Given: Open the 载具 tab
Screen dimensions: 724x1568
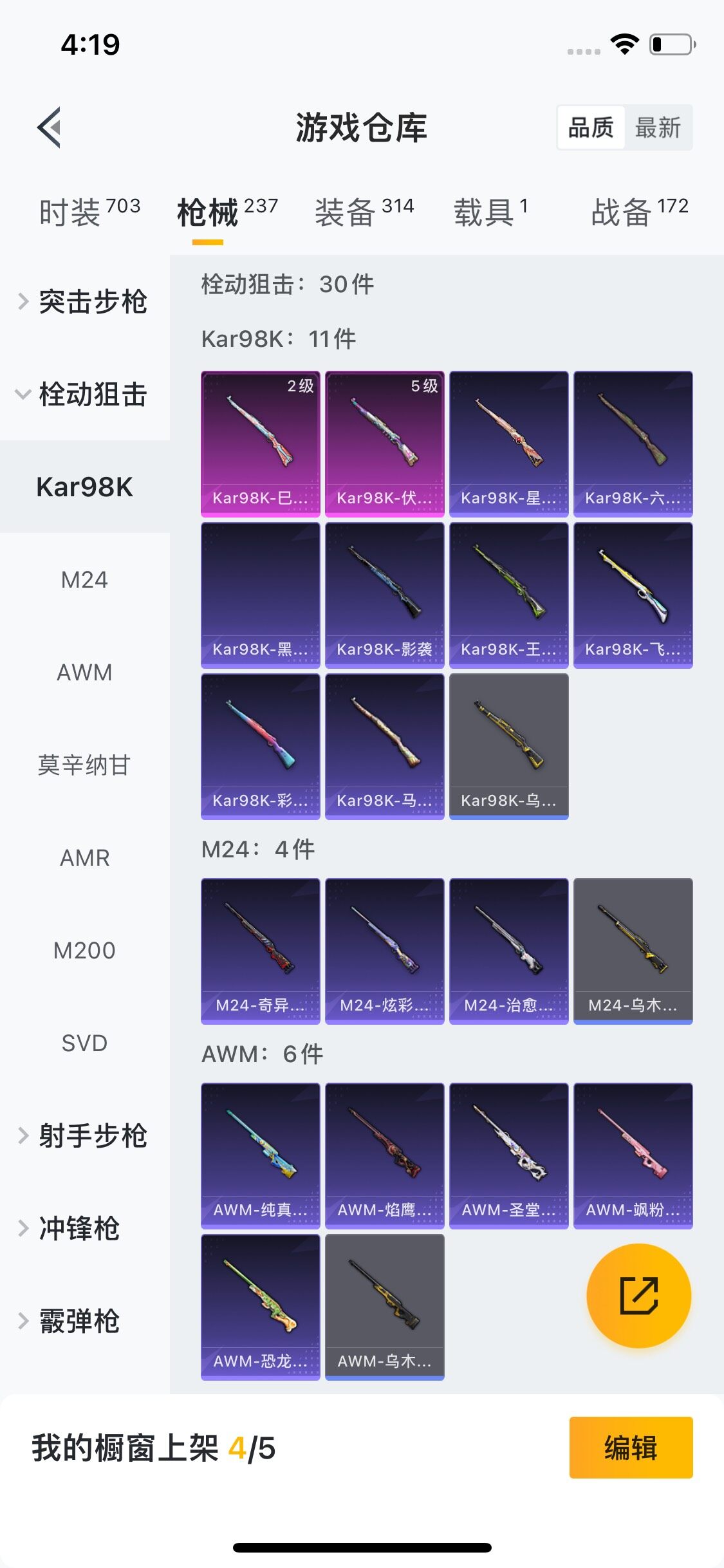Looking at the screenshot, I should 490,212.
